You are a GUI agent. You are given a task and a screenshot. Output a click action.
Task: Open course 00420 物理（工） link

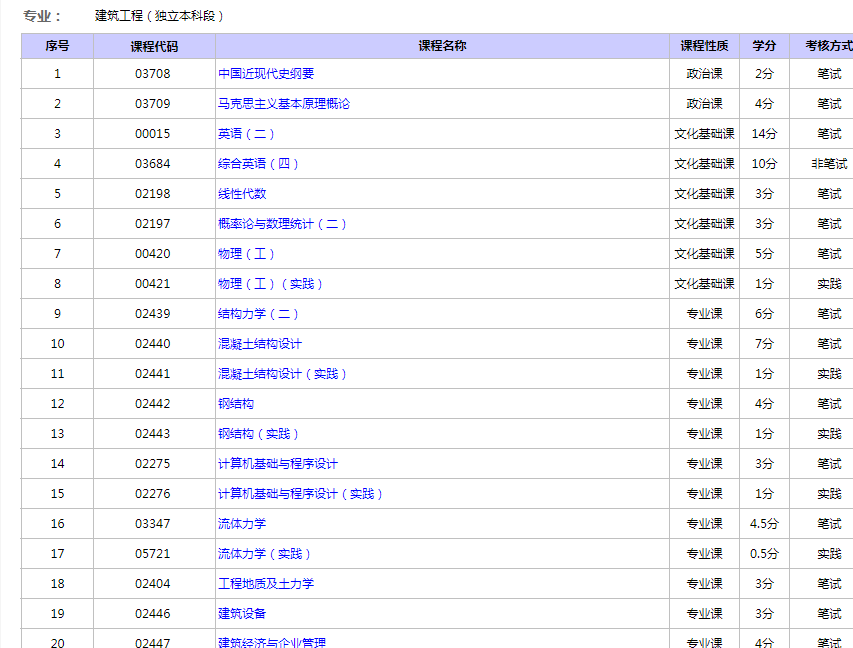[x=246, y=254]
